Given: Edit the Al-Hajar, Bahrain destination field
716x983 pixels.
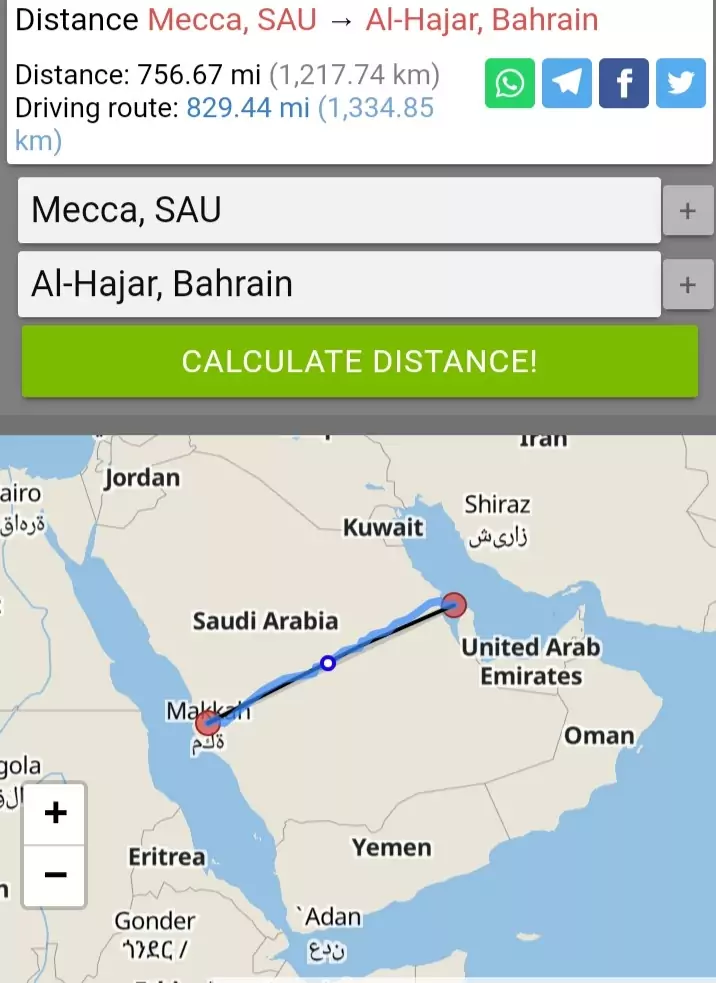Looking at the screenshot, I should coord(339,284).
